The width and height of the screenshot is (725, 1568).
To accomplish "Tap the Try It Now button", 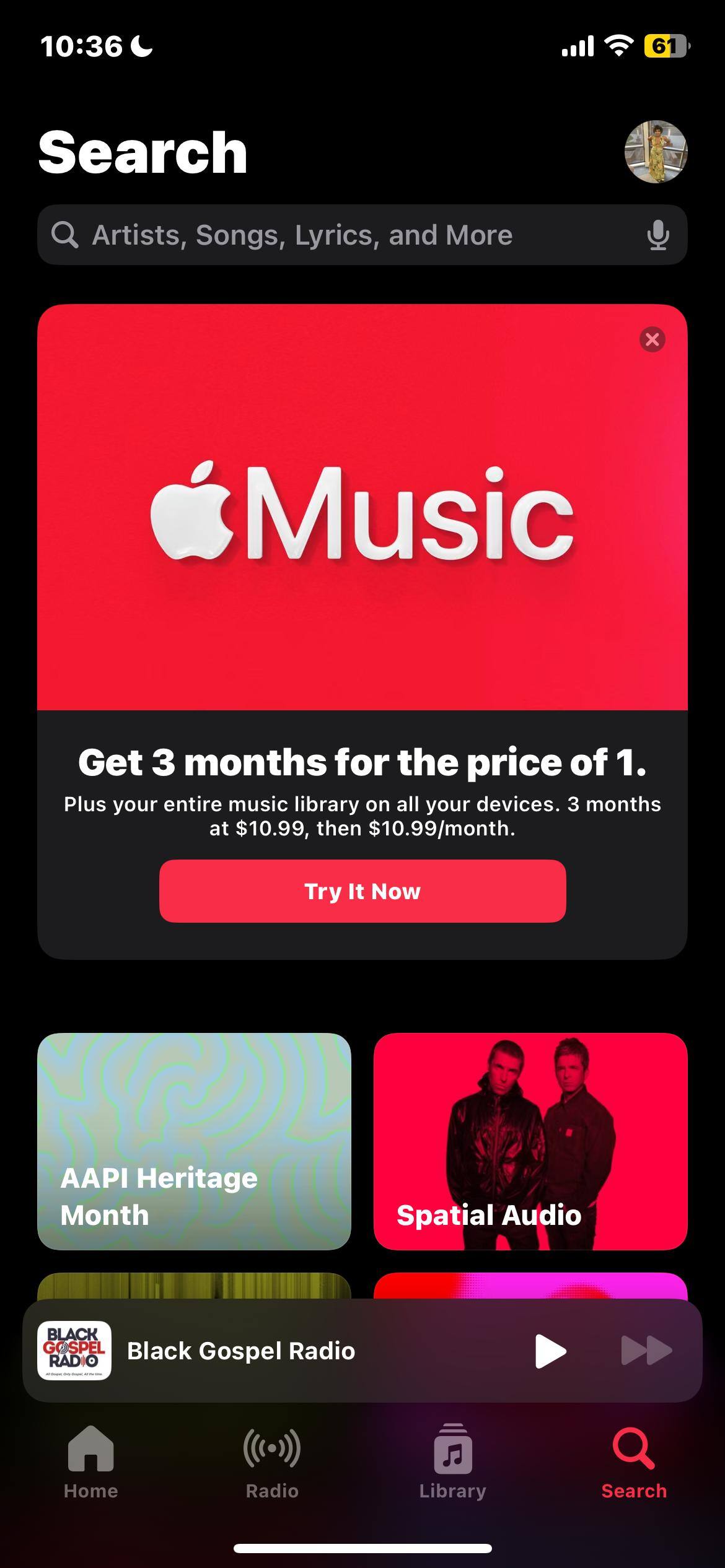I will click(x=362, y=891).
